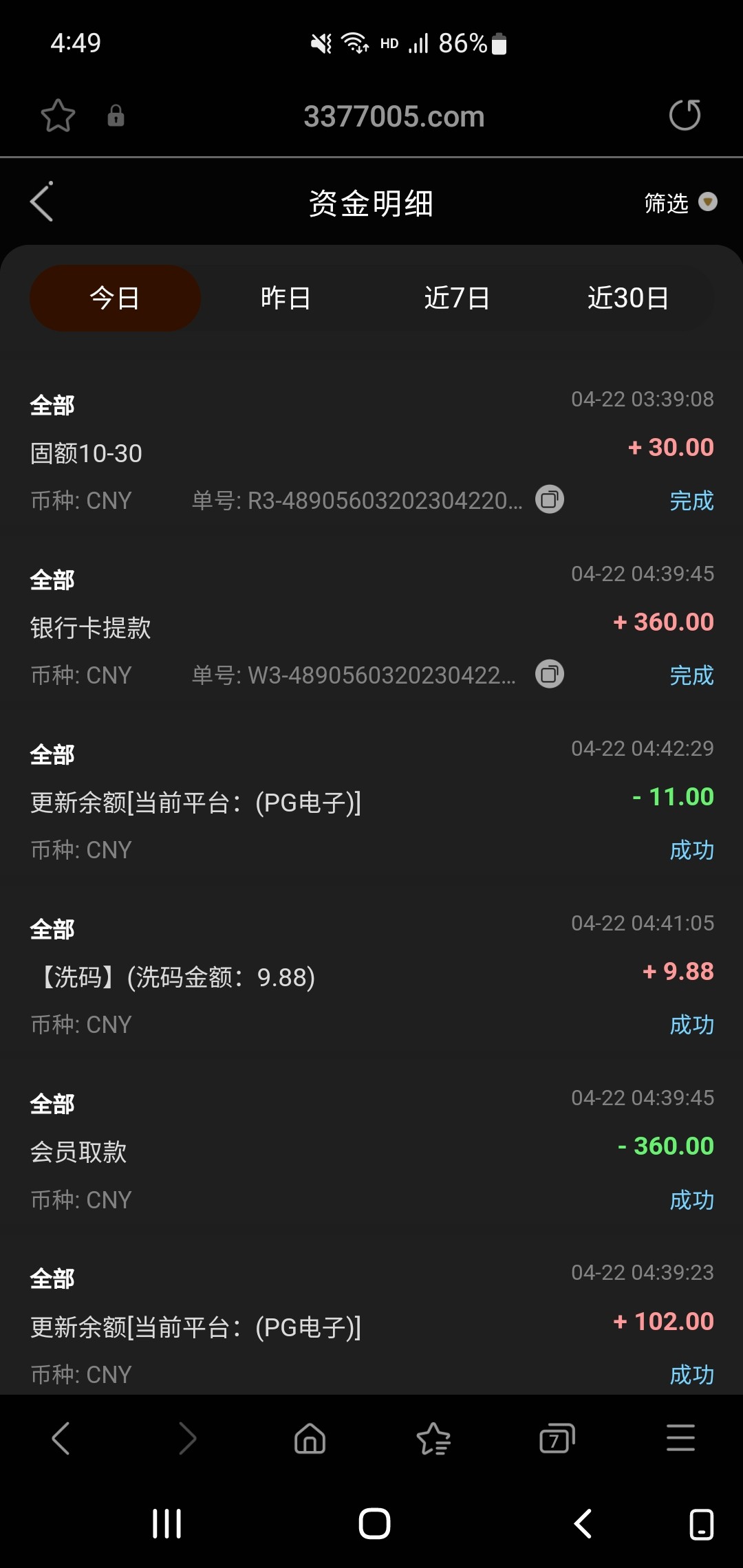Copy the R3 order number
The width and height of the screenshot is (743, 1568).
click(x=548, y=500)
